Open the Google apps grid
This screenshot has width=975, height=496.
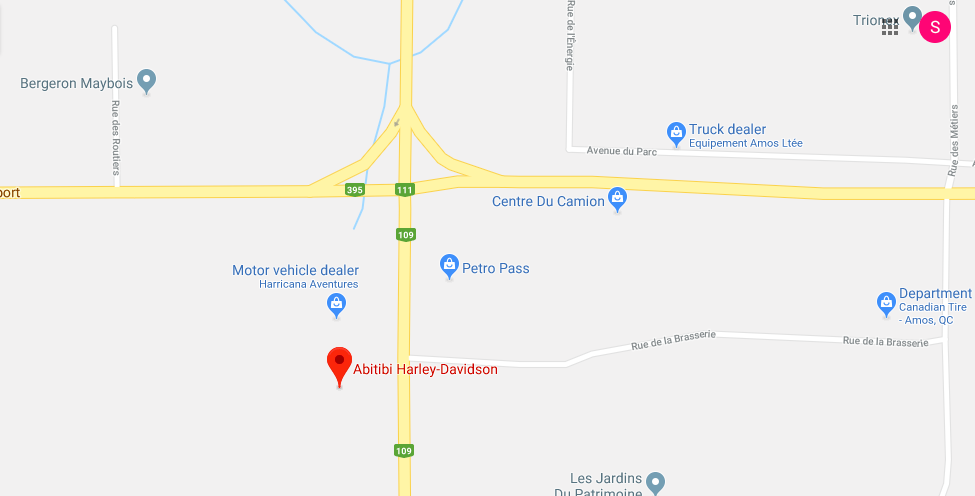889,27
